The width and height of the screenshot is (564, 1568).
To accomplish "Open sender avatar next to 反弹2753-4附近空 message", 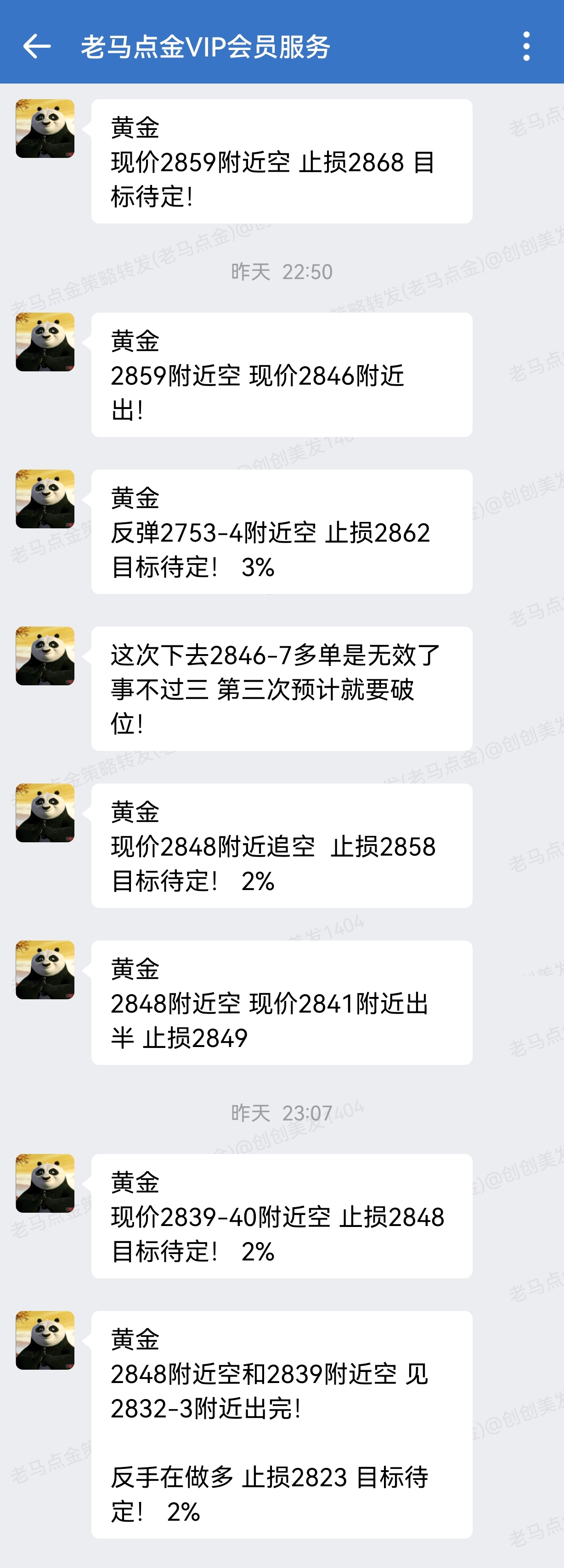I will coord(45,498).
